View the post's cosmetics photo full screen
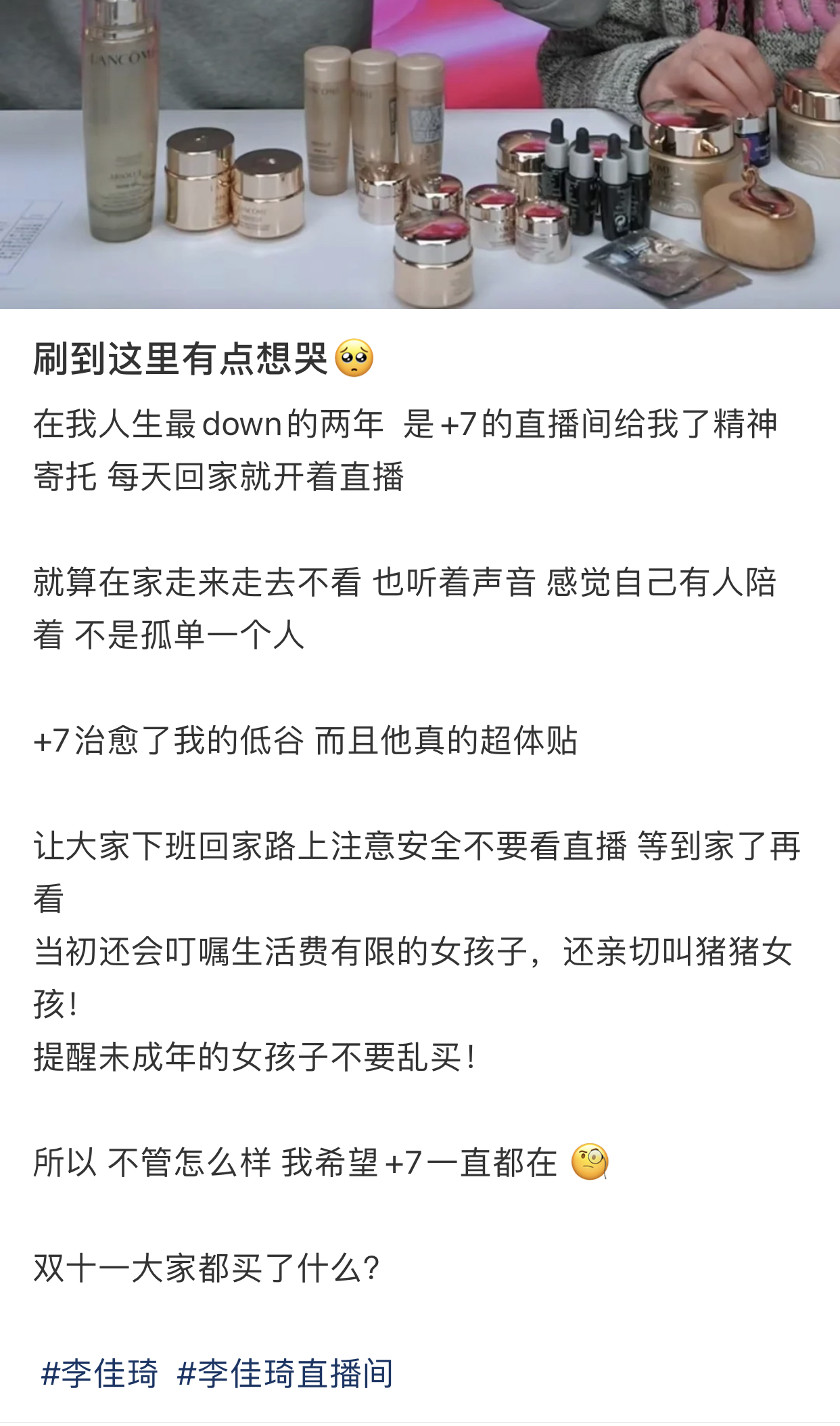 pyautogui.click(x=419, y=154)
